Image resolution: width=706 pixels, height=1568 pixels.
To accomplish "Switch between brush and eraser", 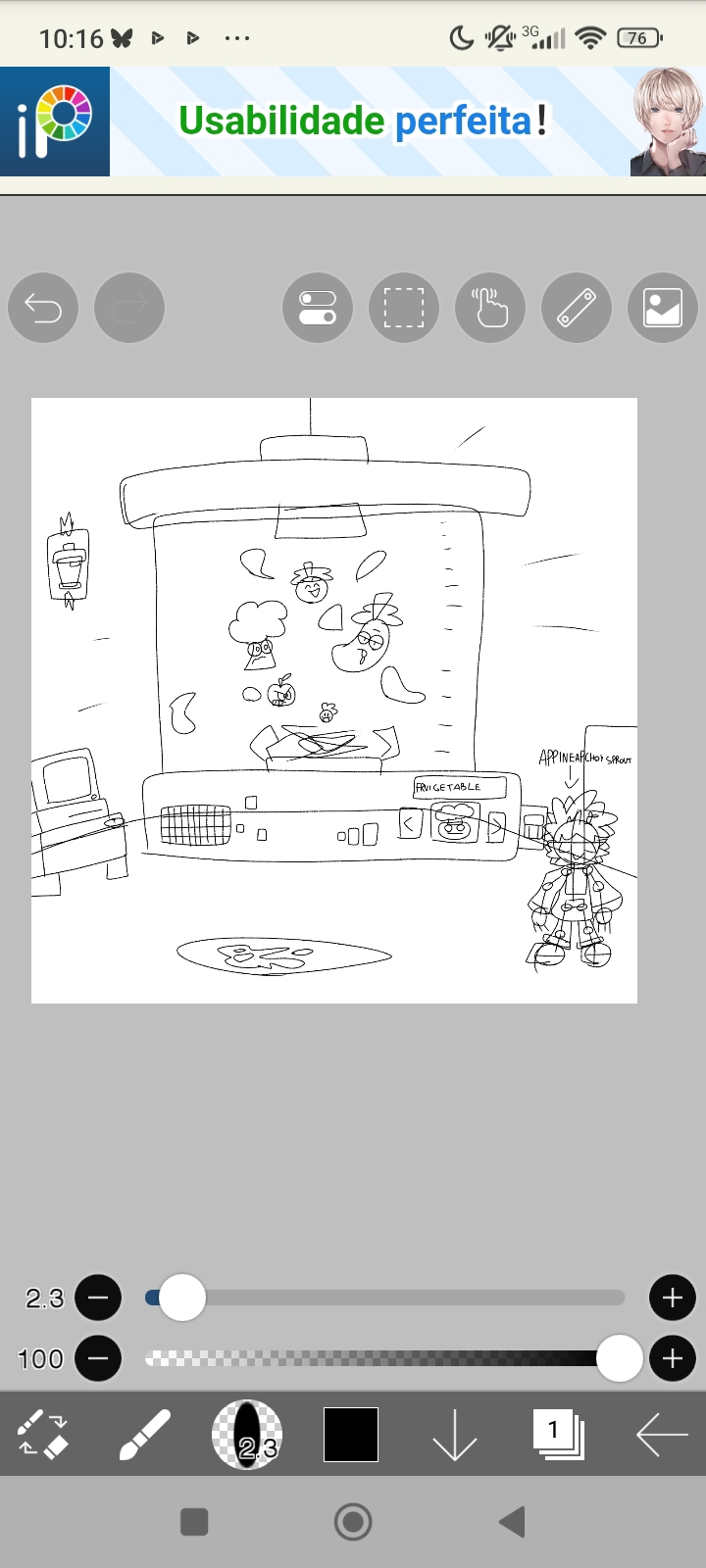I will 43,1435.
